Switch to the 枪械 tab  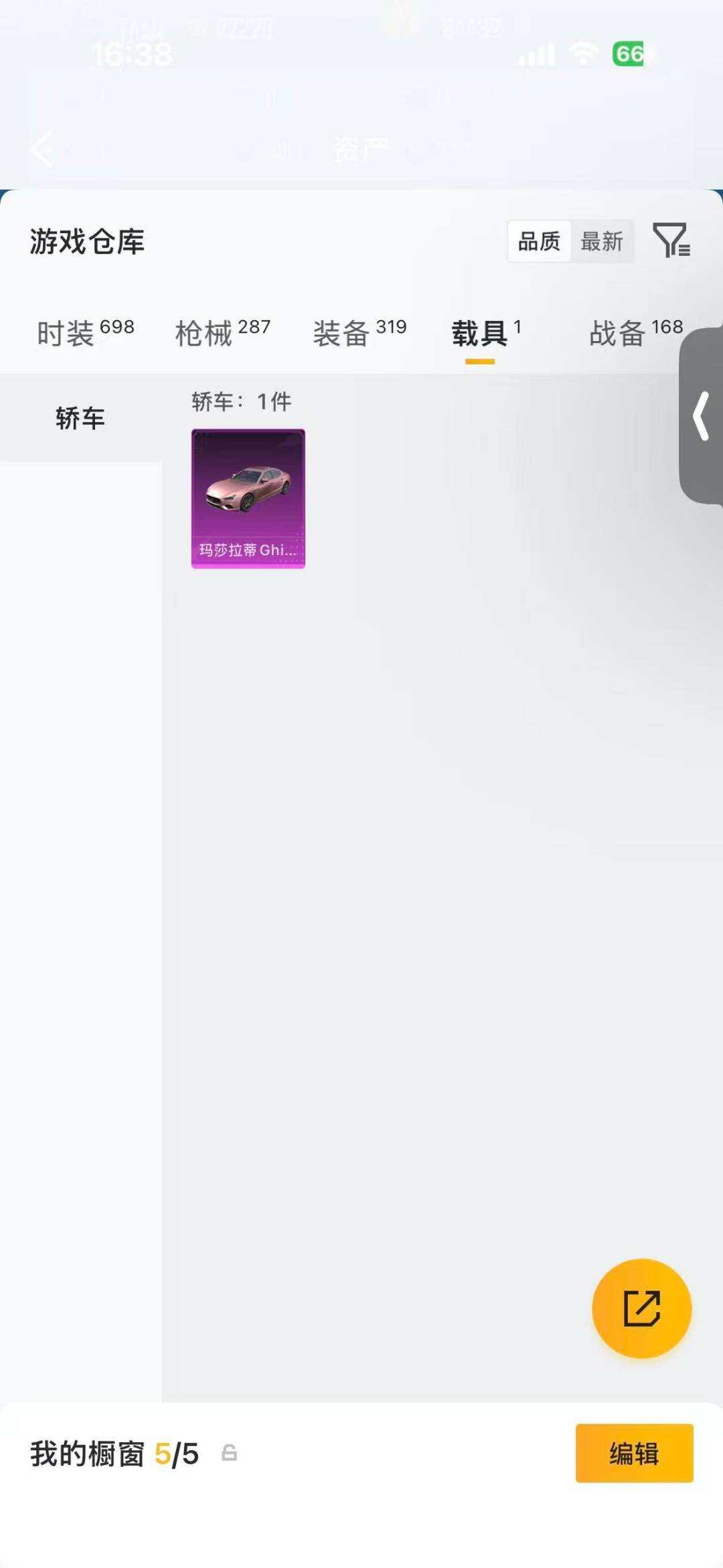click(223, 333)
